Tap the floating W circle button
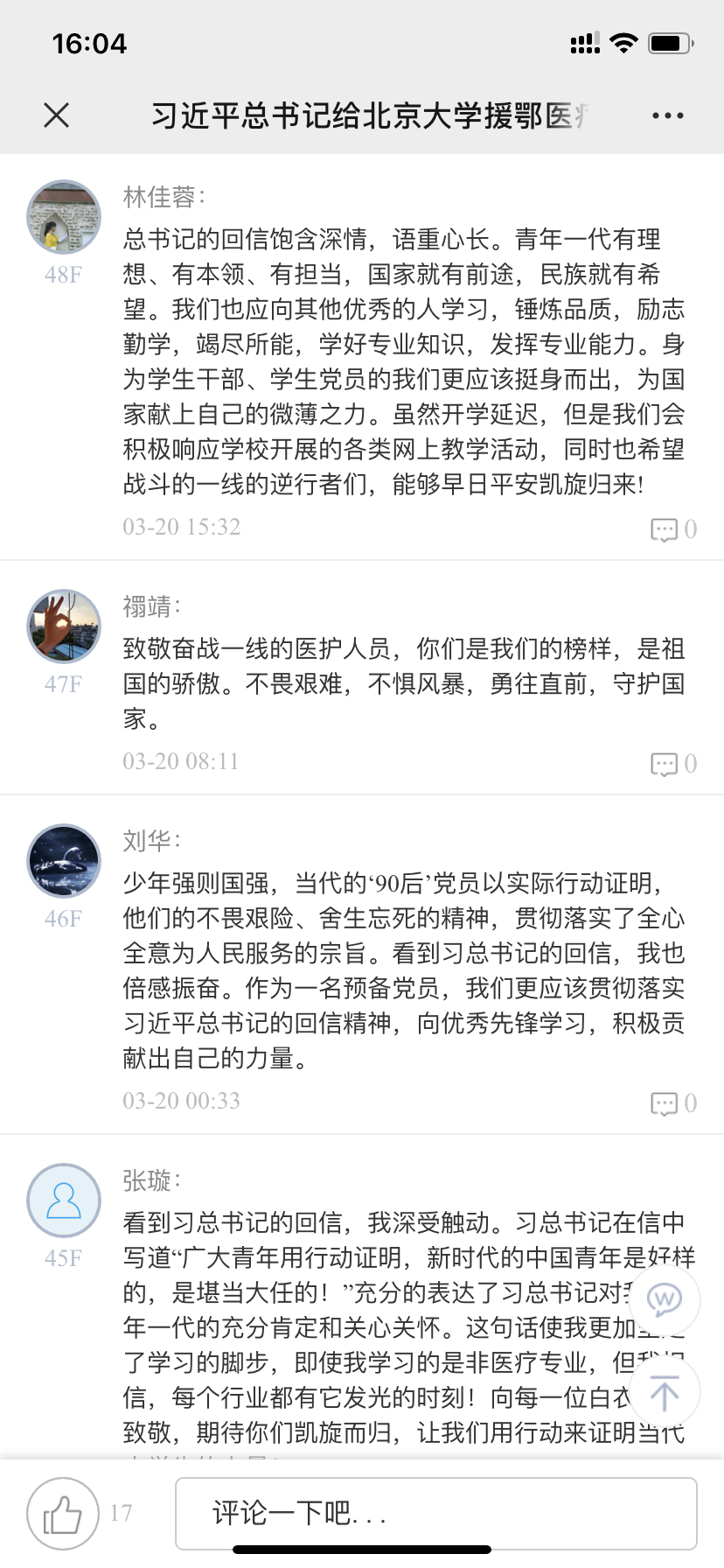Viewport: 724px width, 1568px height. [665, 1299]
